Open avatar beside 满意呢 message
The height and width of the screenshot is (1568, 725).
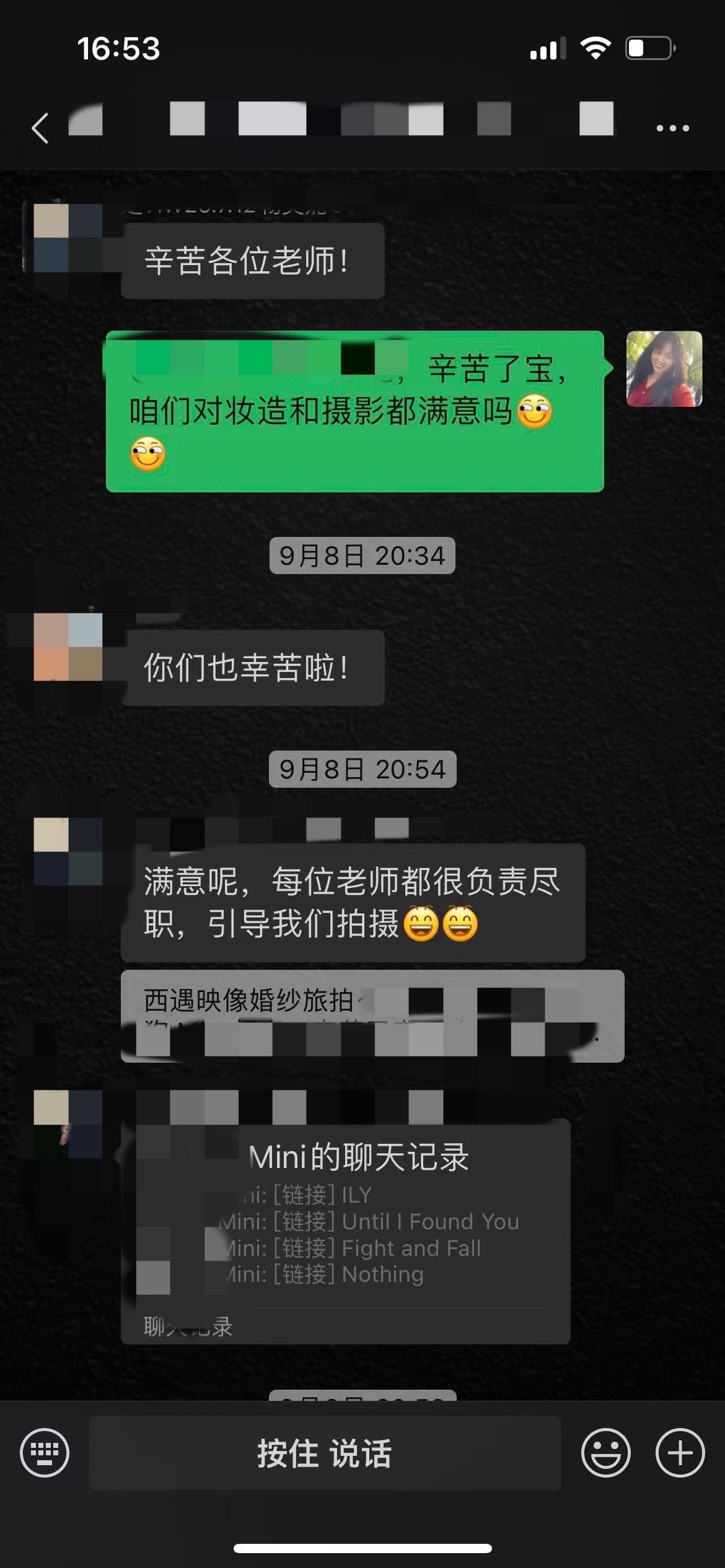(68, 851)
